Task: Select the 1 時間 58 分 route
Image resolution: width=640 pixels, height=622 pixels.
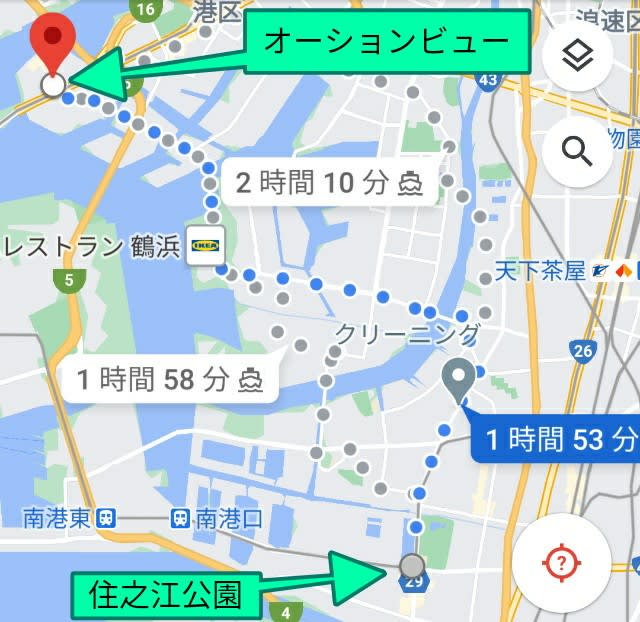Action: click(169, 380)
